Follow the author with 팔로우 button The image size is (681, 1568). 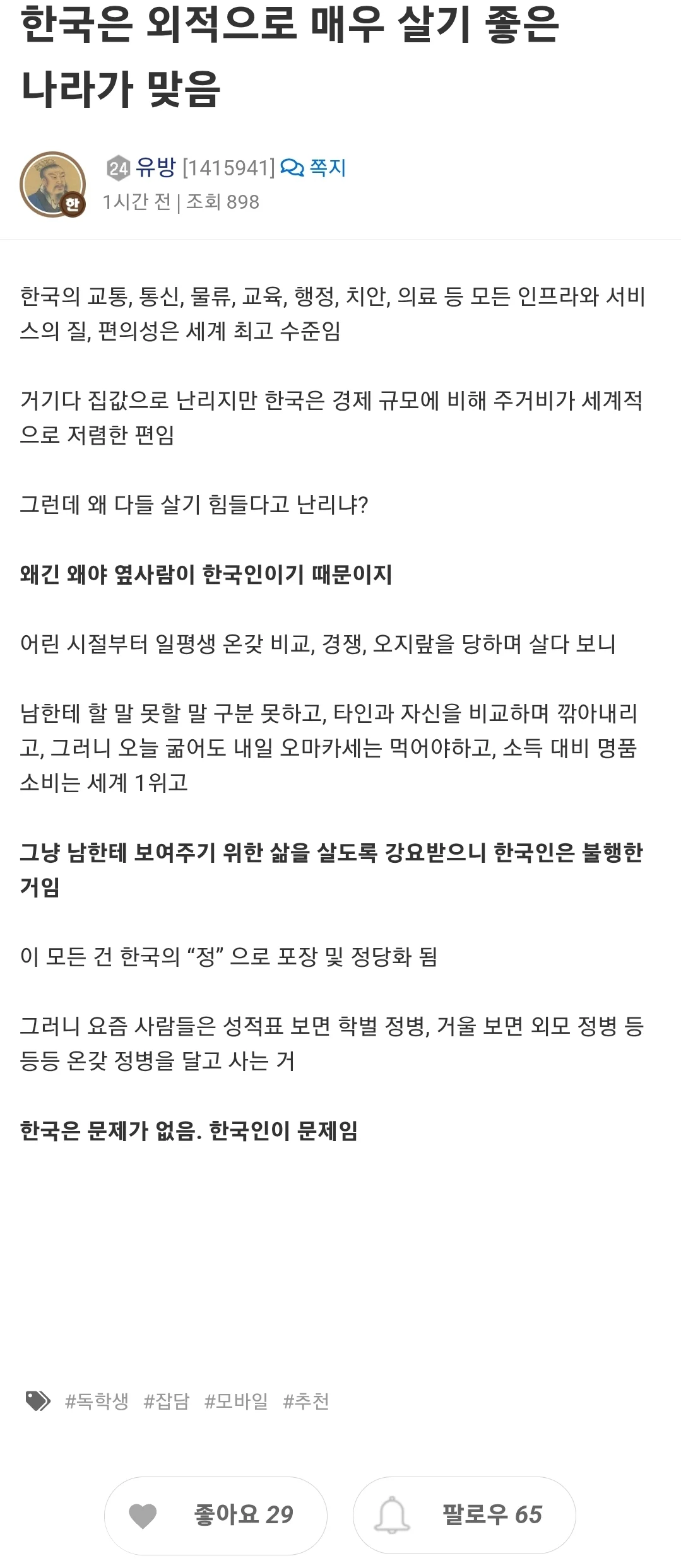pos(464,1515)
